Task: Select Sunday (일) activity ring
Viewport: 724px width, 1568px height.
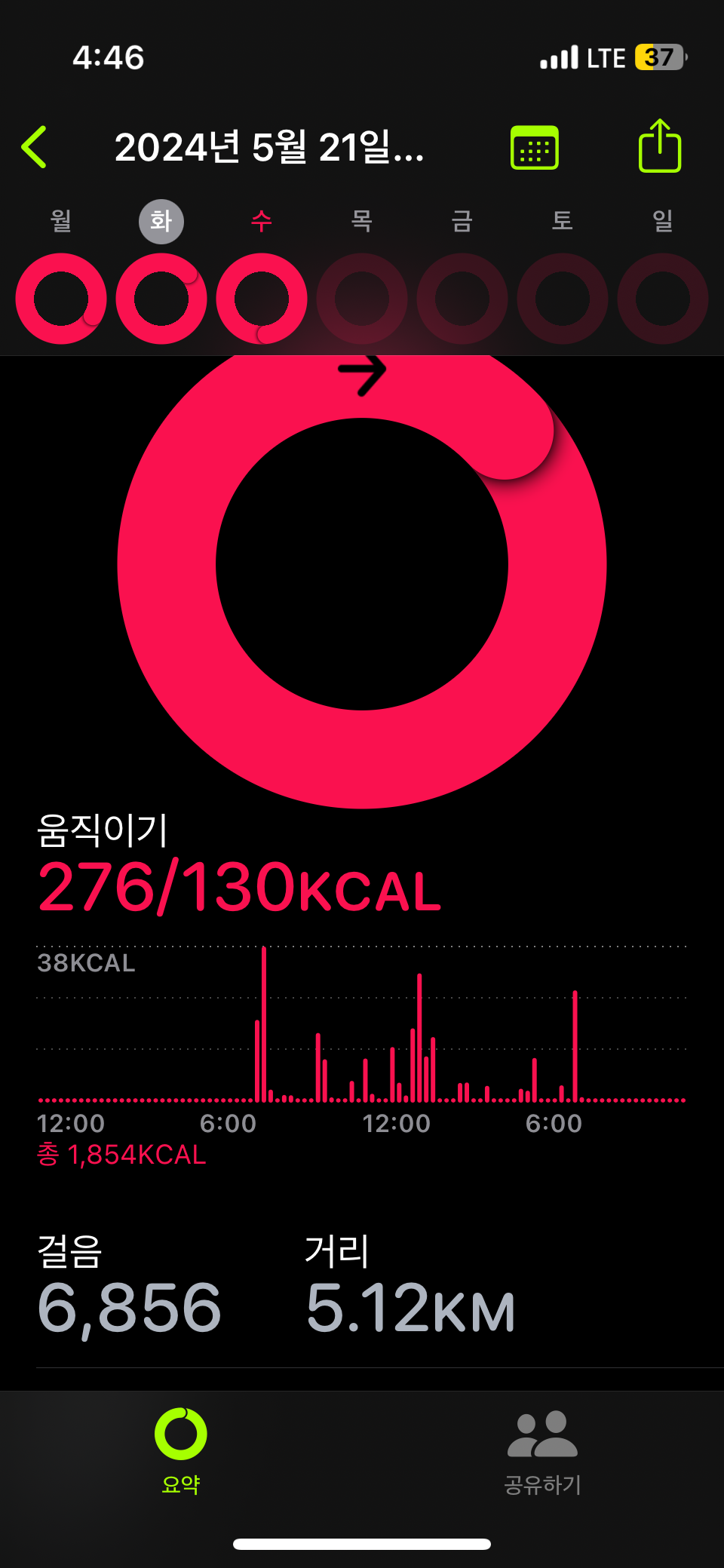Action: click(663, 299)
